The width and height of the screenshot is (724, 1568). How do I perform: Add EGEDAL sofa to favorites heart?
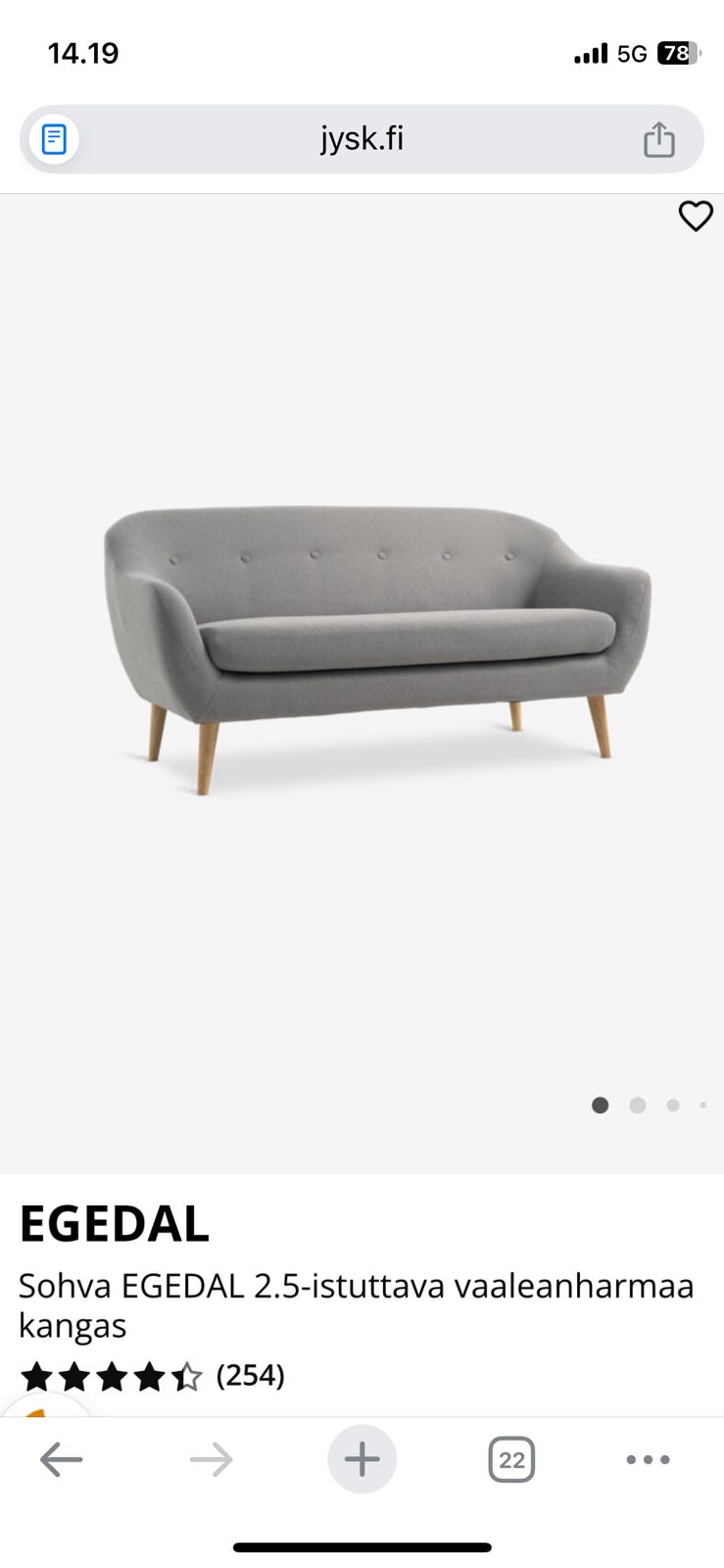[x=696, y=216]
